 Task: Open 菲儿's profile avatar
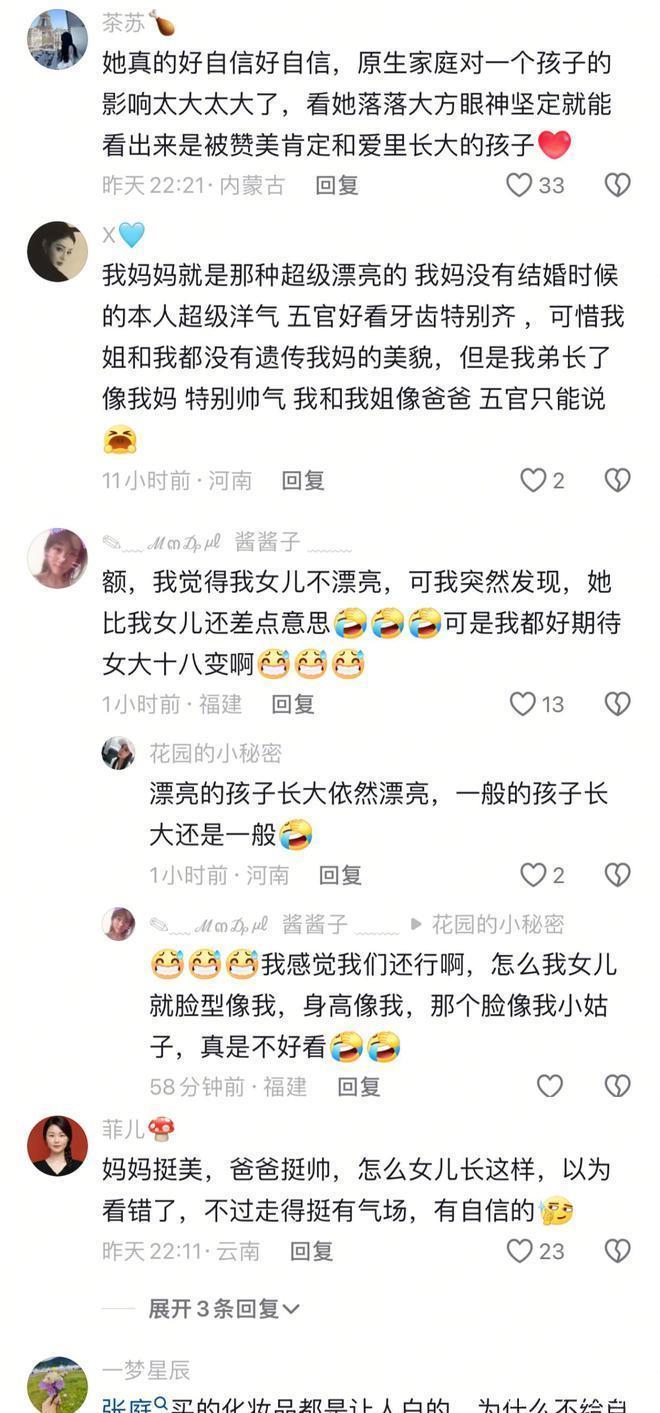[57, 1146]
